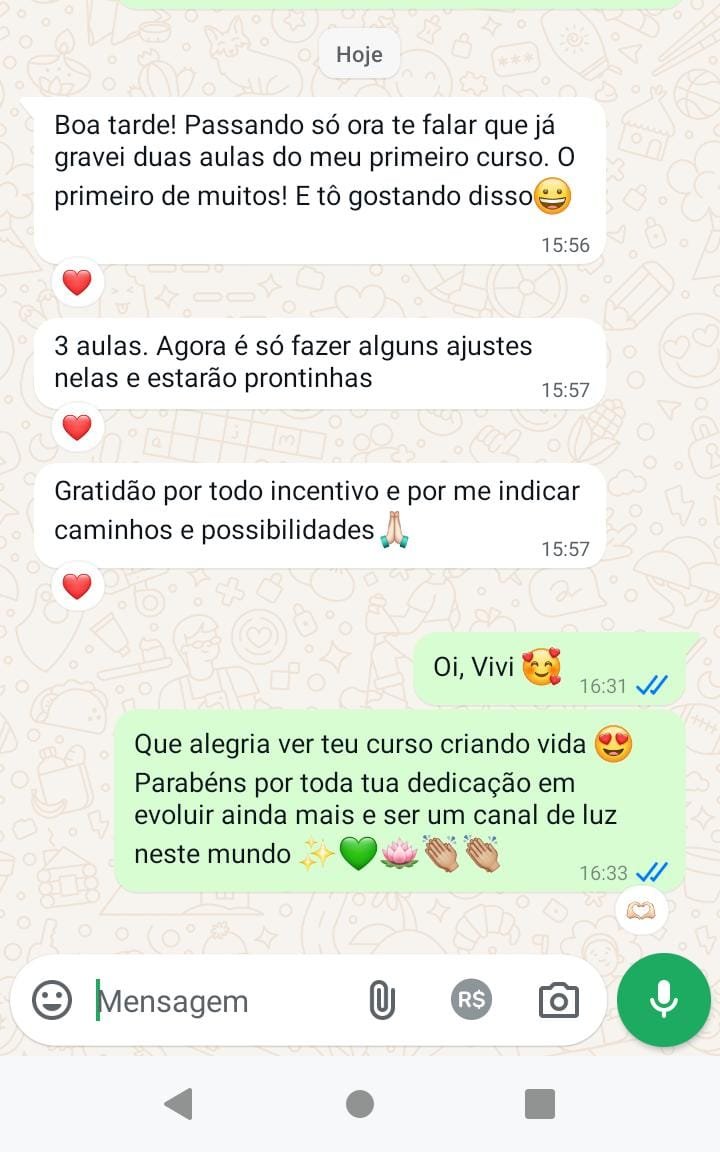Open the camera from the message bar
Viewport: 720px width, 1152px height.
[x=558, y=1000]
